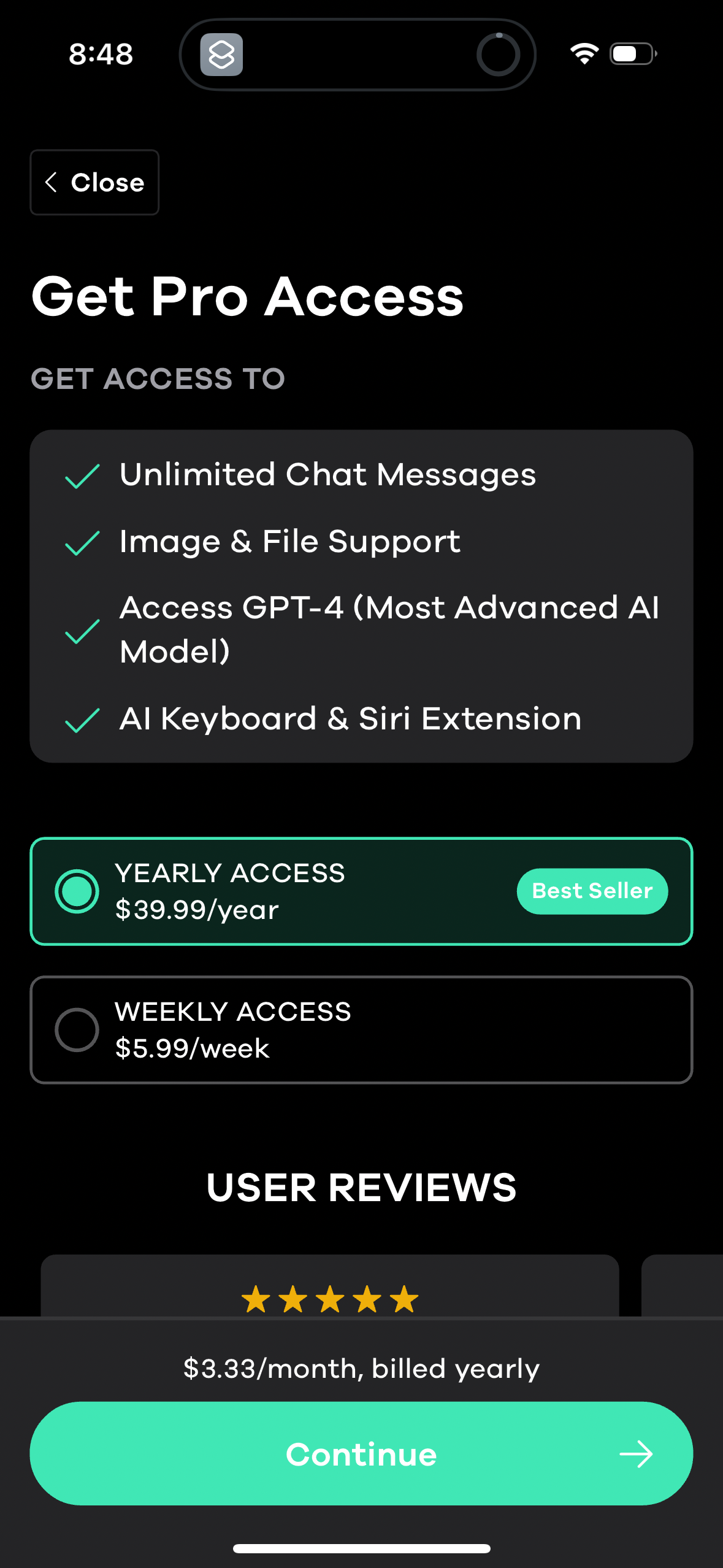
Task: Choose the Weekly Access option
Action: pyautogui.click(x=361, y=1029)
